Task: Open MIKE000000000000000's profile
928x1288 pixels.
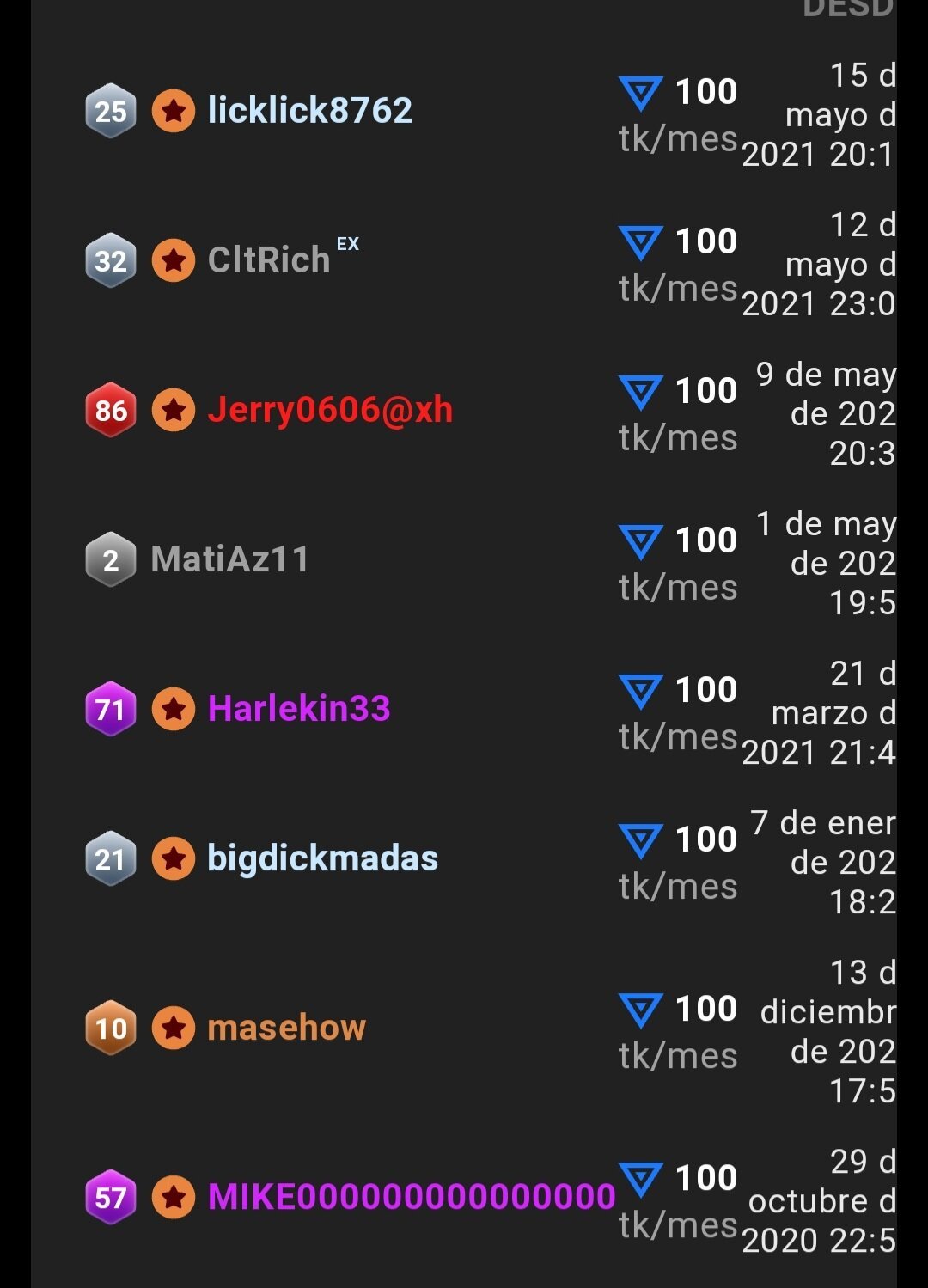Action: point(411,1197)
